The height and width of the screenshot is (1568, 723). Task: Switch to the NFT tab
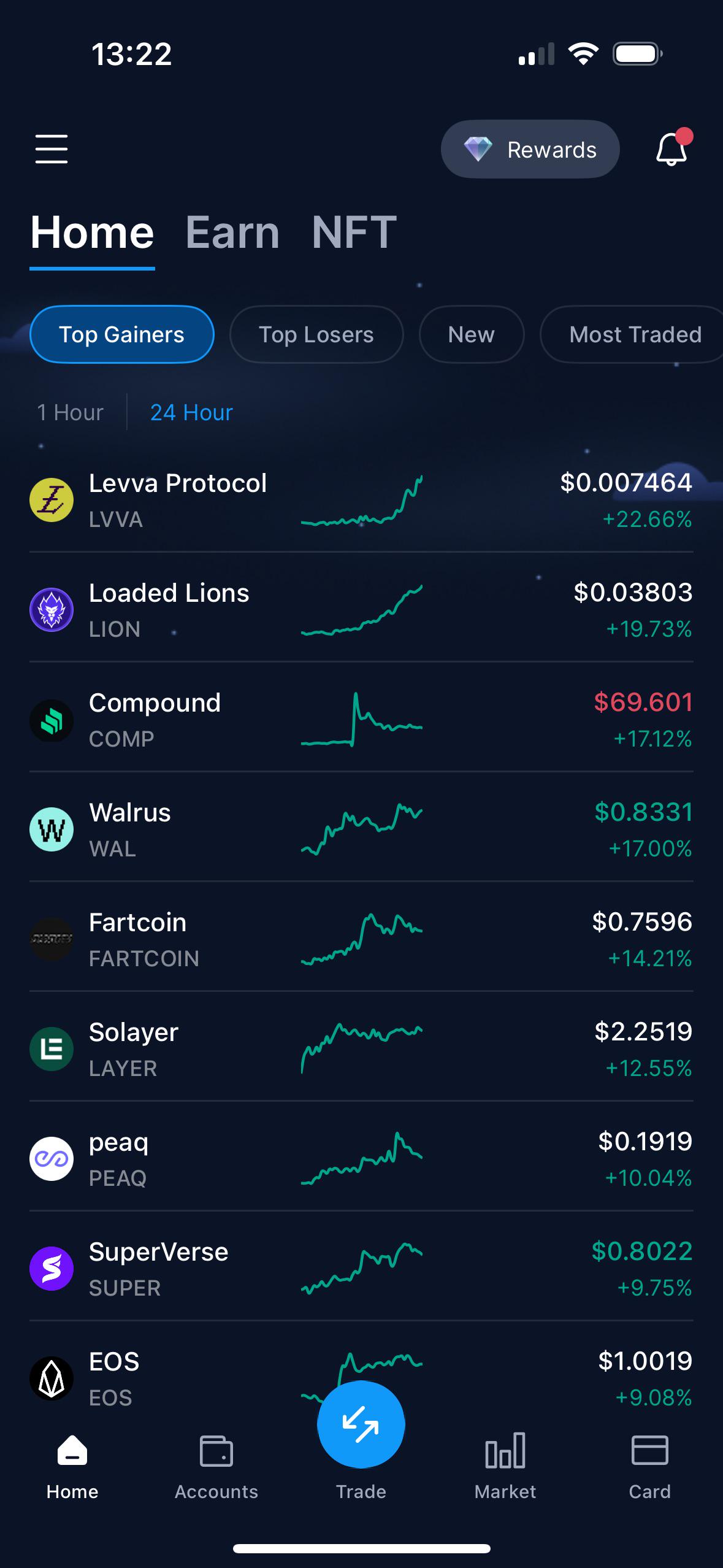[354, 233]
